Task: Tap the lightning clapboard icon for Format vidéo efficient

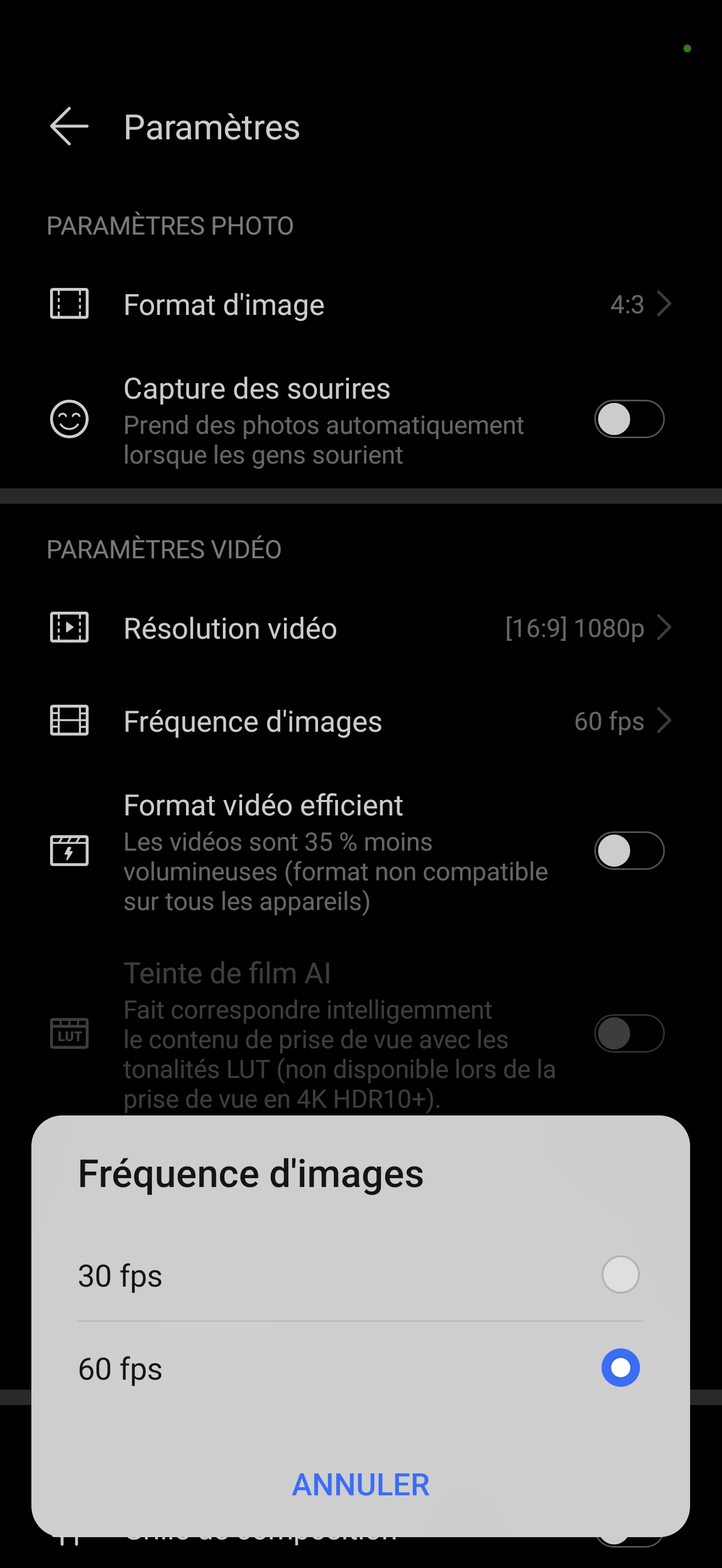Action: pyautogui.click(x=69, y=851)
